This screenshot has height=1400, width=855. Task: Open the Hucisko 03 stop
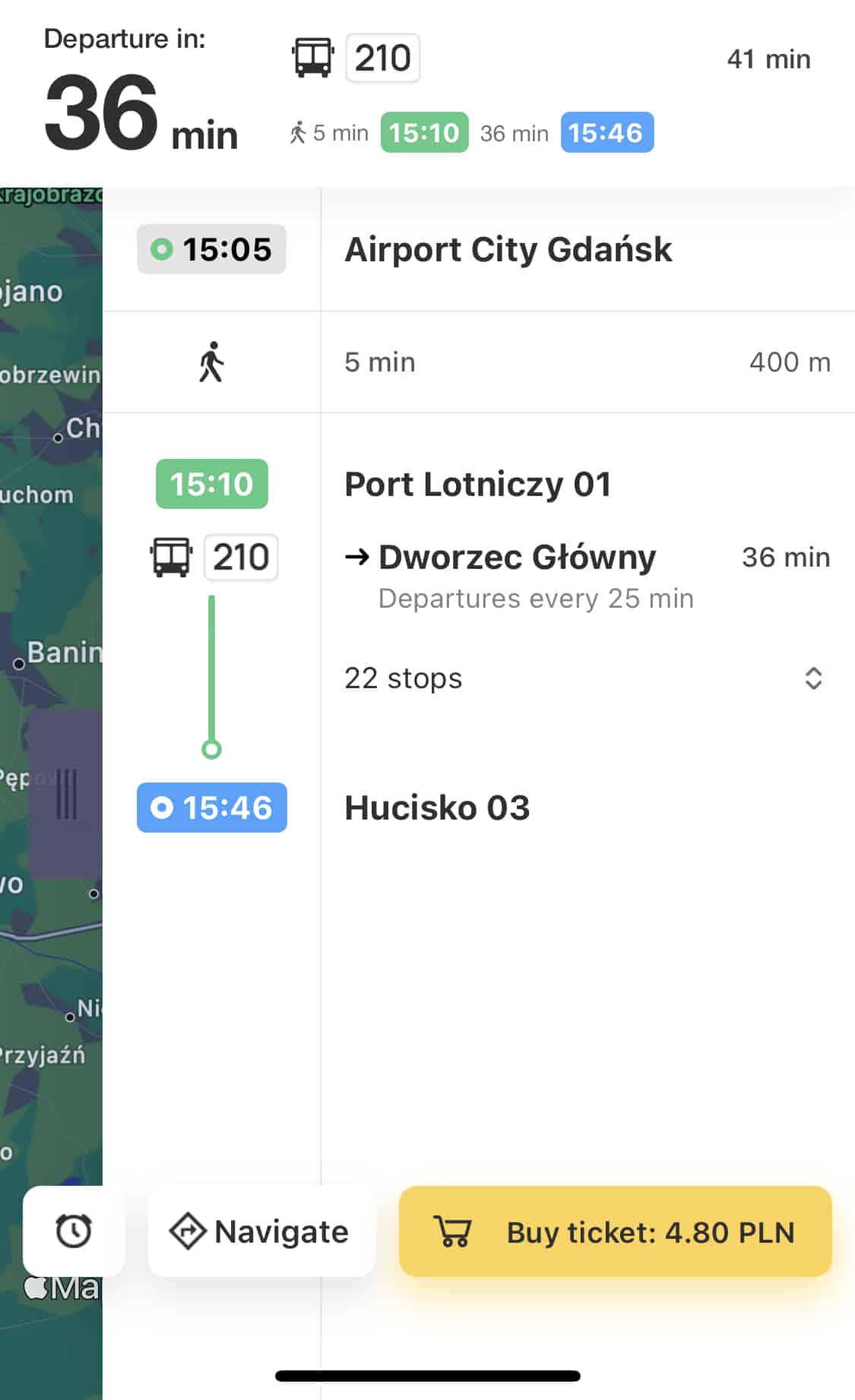[x=437, y=807]
